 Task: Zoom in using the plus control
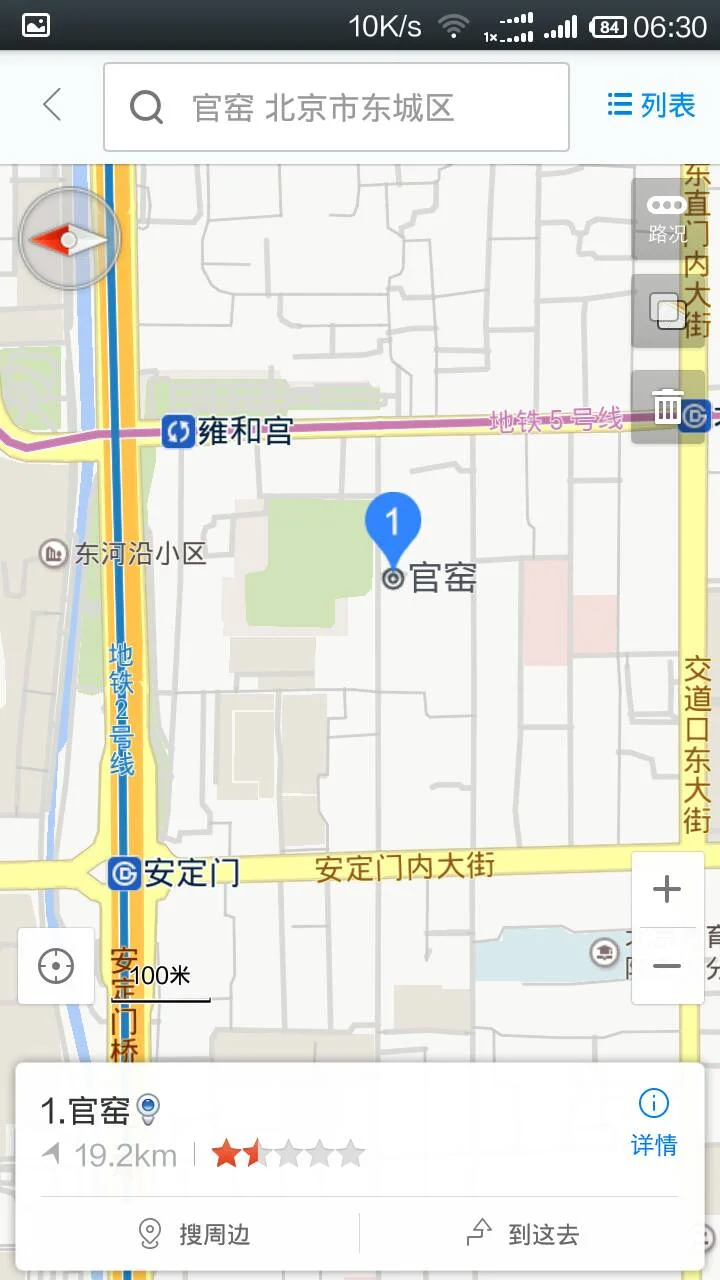[x=667, y=889]
